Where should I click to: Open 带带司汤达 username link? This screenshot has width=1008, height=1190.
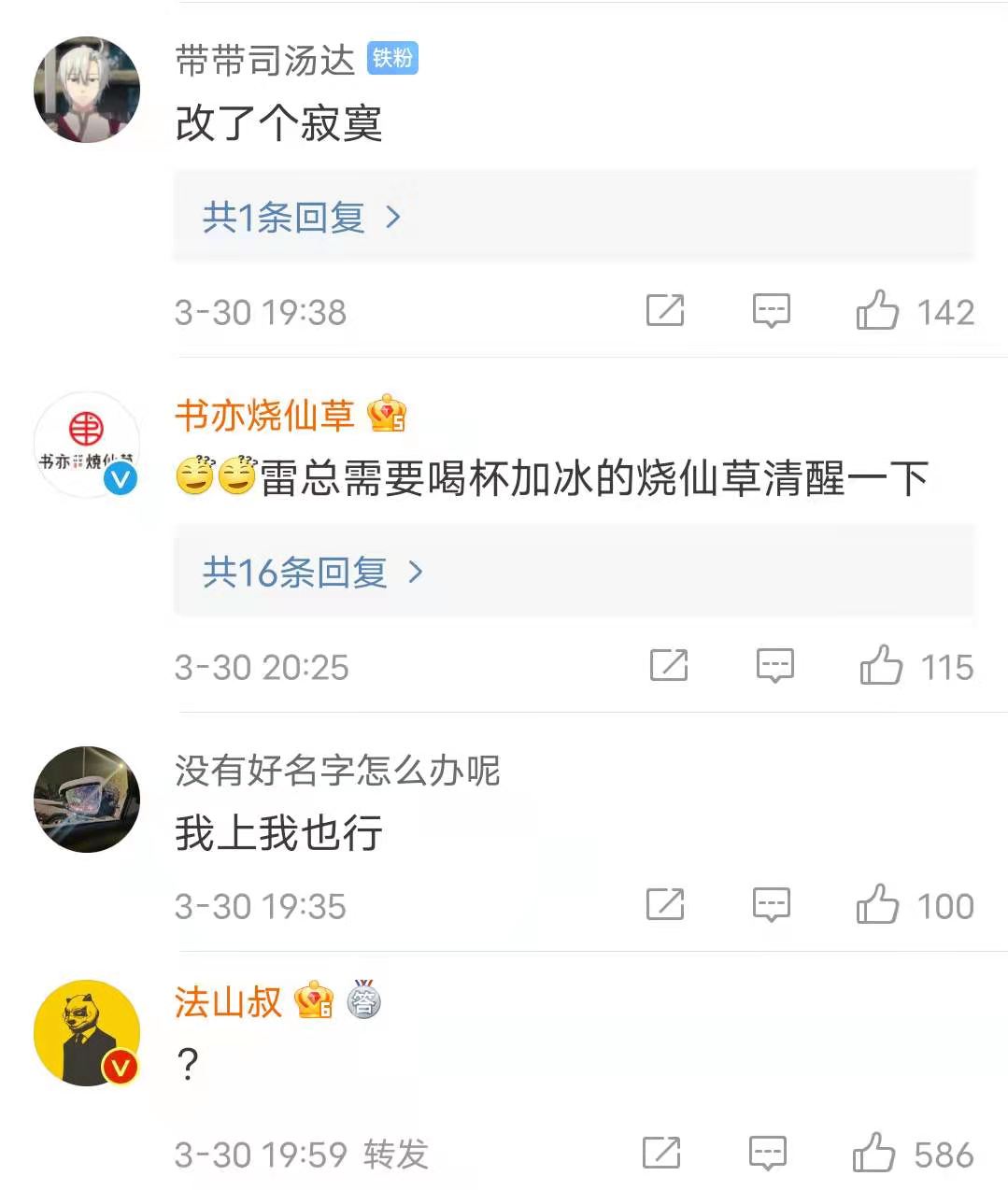tap(264, 61)
